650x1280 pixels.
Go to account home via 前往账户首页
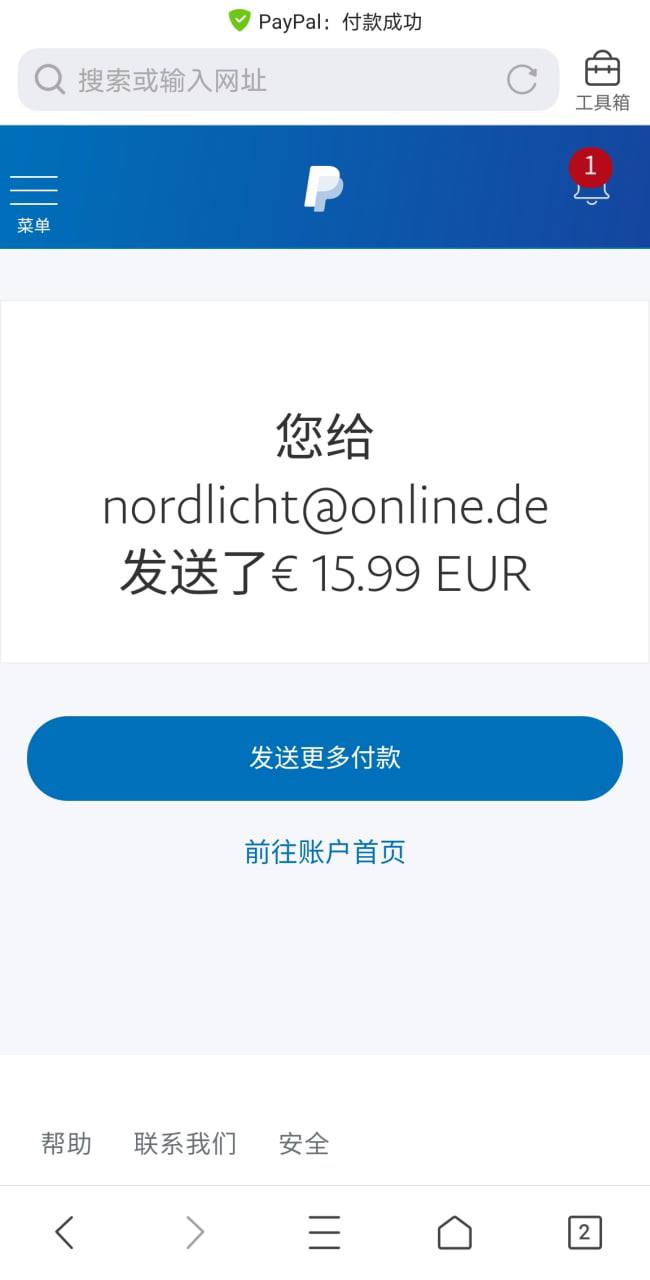tap(325, 852)
